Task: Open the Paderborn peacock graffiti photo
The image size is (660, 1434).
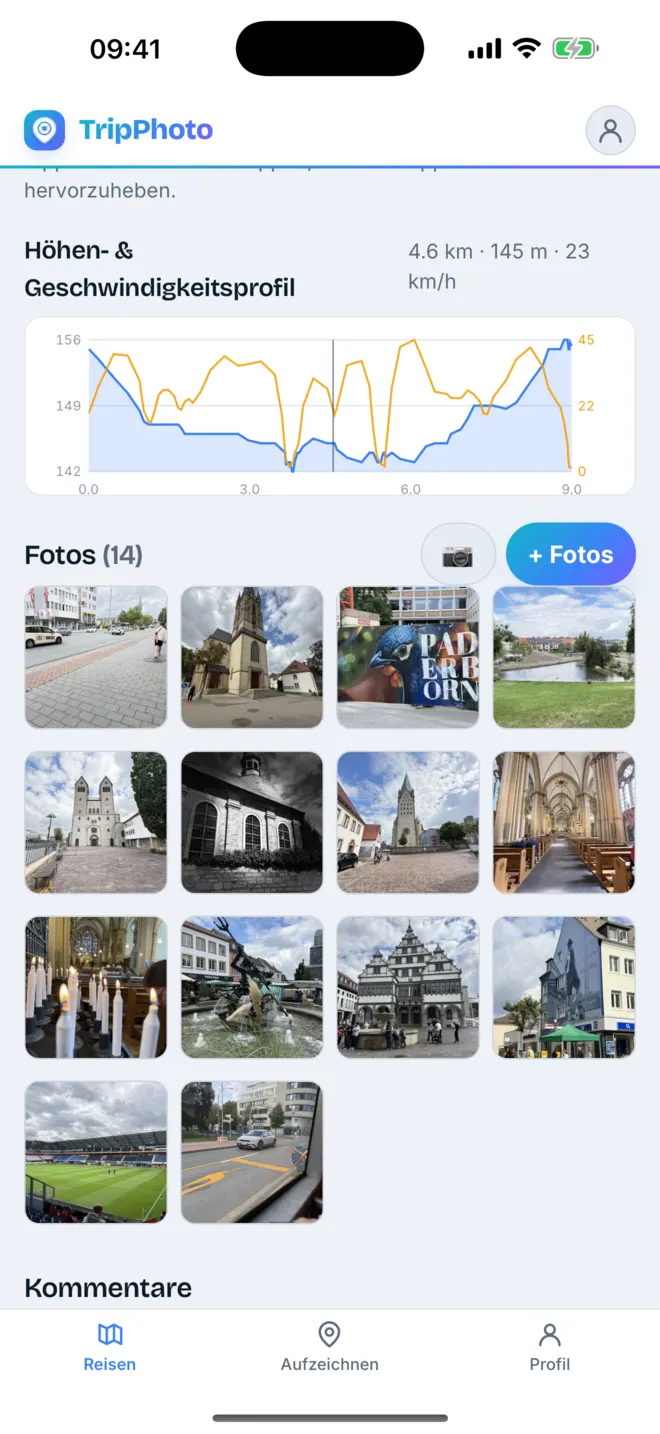Action: pyautogui.click(x=408, y=657)
